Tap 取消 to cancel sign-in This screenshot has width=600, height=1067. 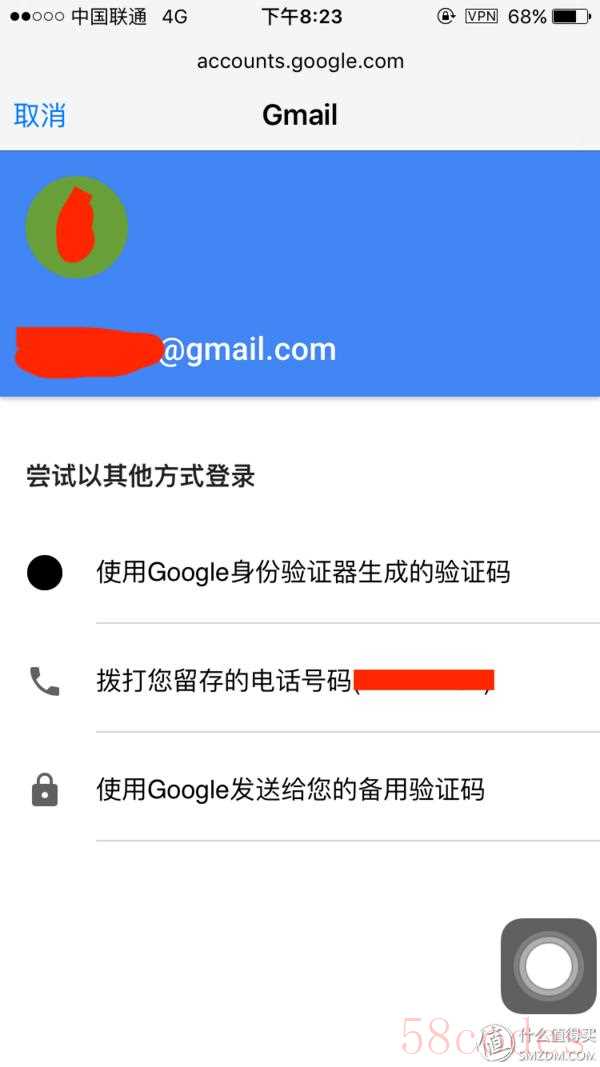[x=39, y=115]
